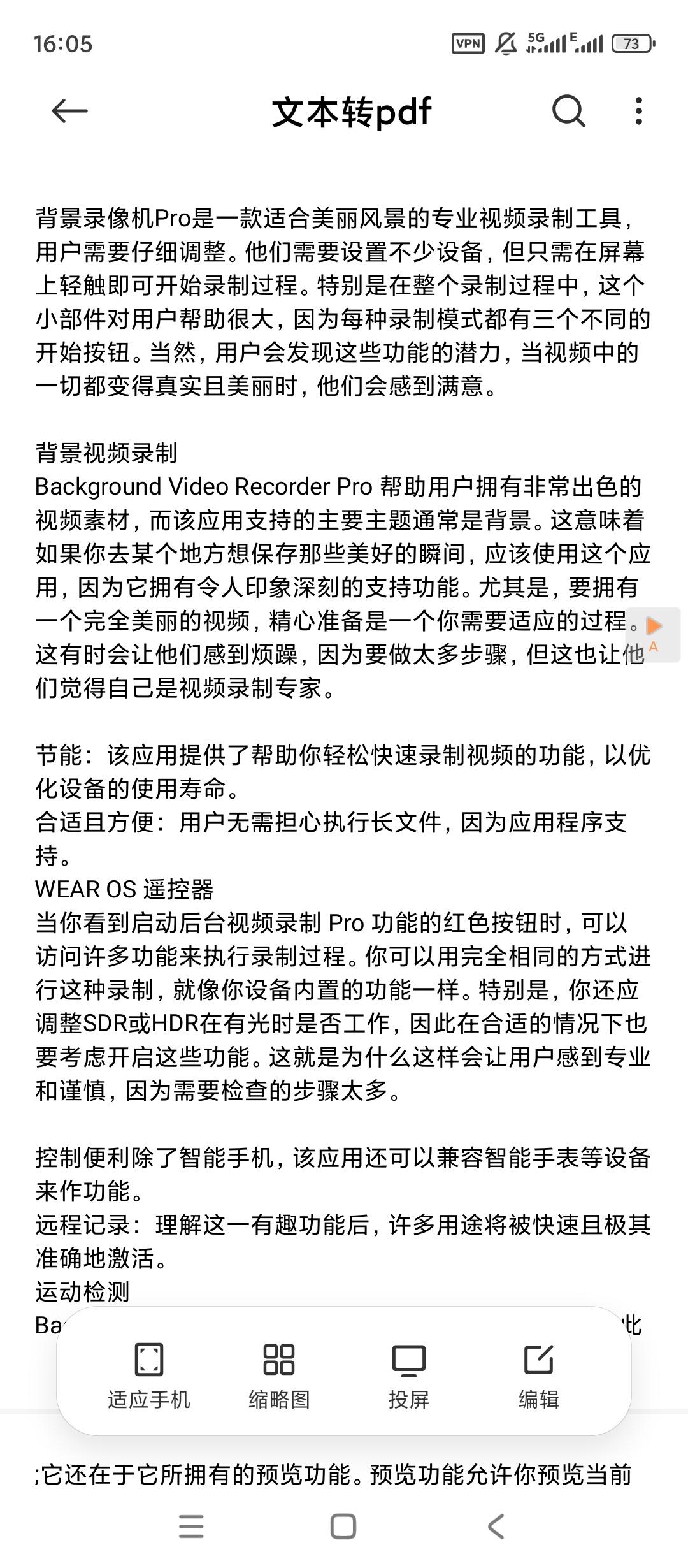Open search in the document

point(568,112)
